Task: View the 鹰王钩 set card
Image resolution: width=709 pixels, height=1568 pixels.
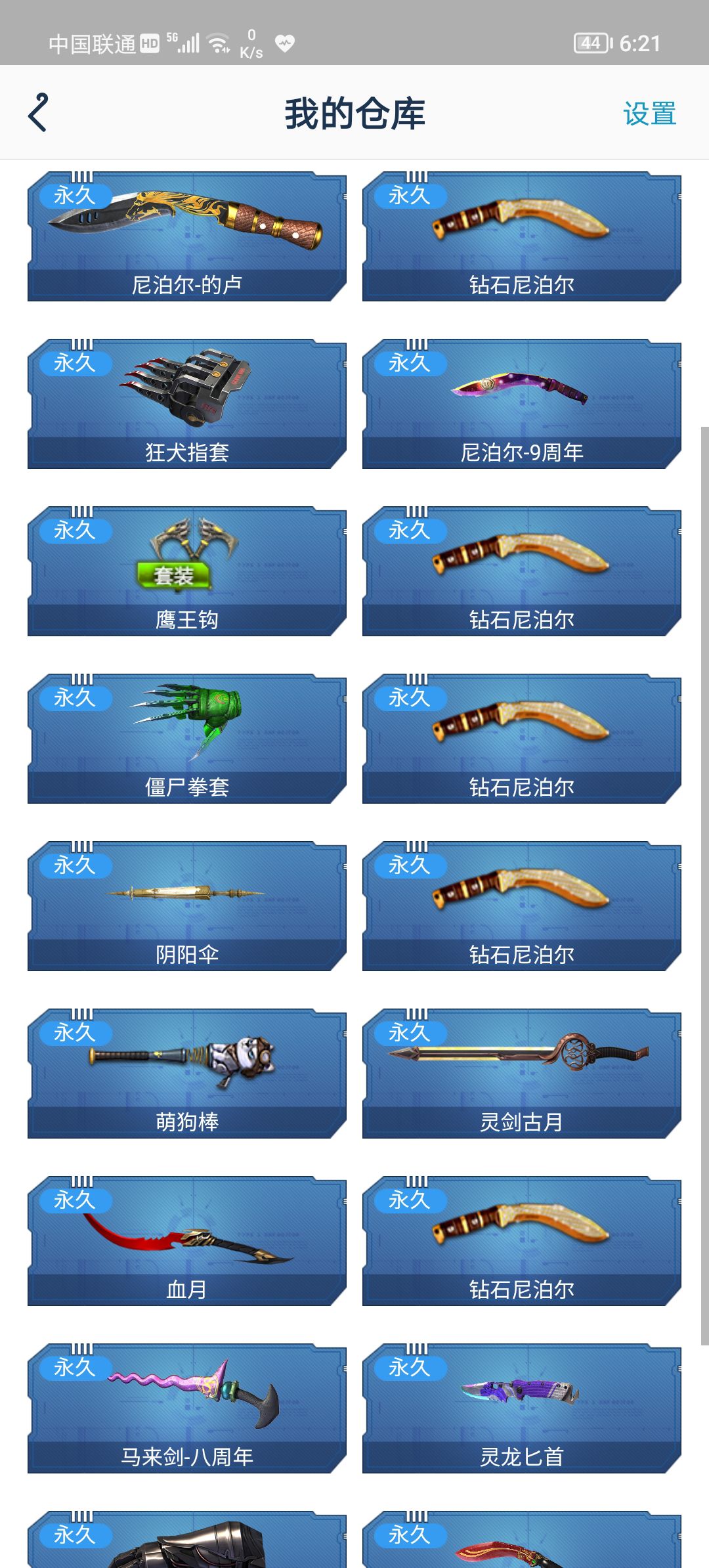Action: tap(186, 571)
